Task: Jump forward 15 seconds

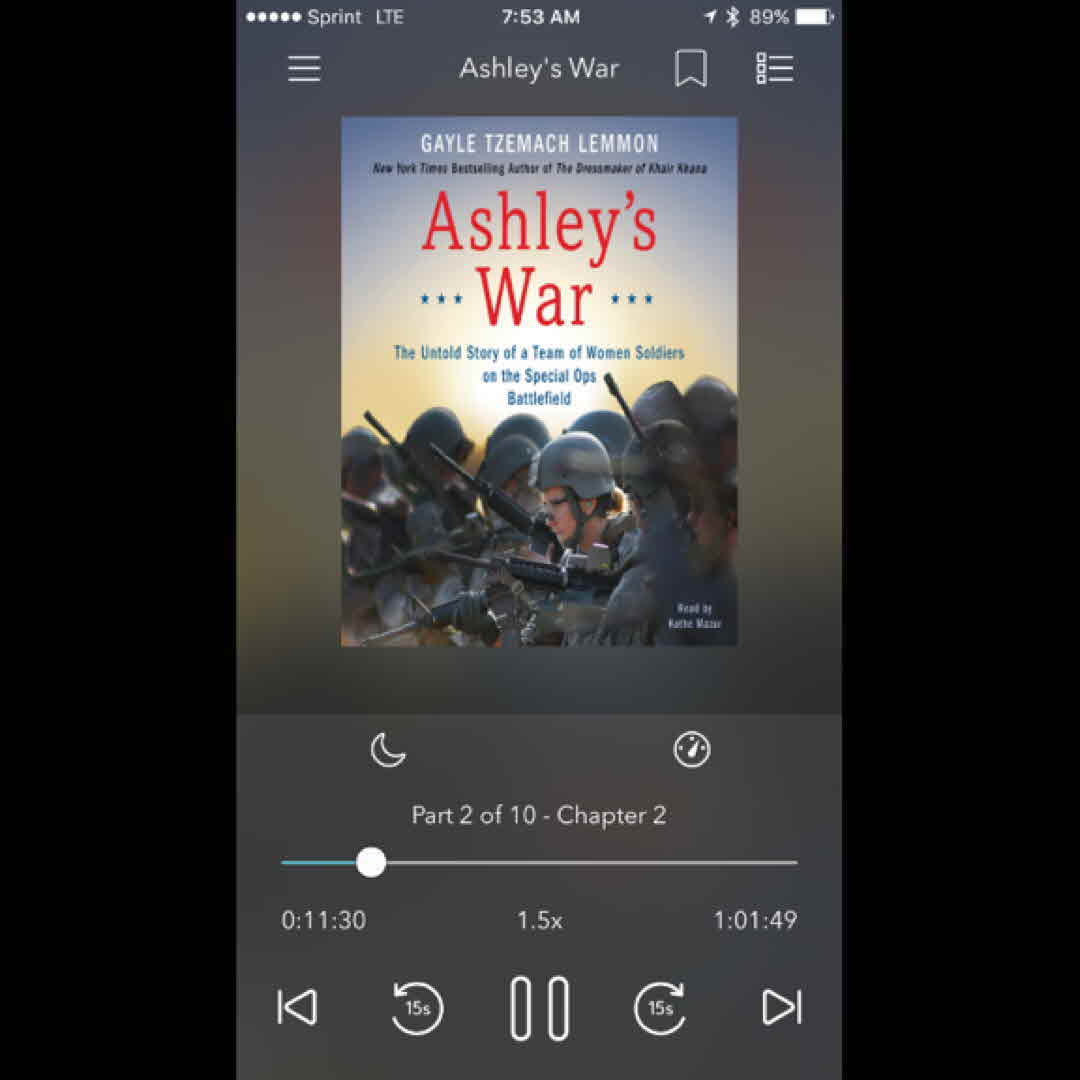Action: (x=661, y=1007)
